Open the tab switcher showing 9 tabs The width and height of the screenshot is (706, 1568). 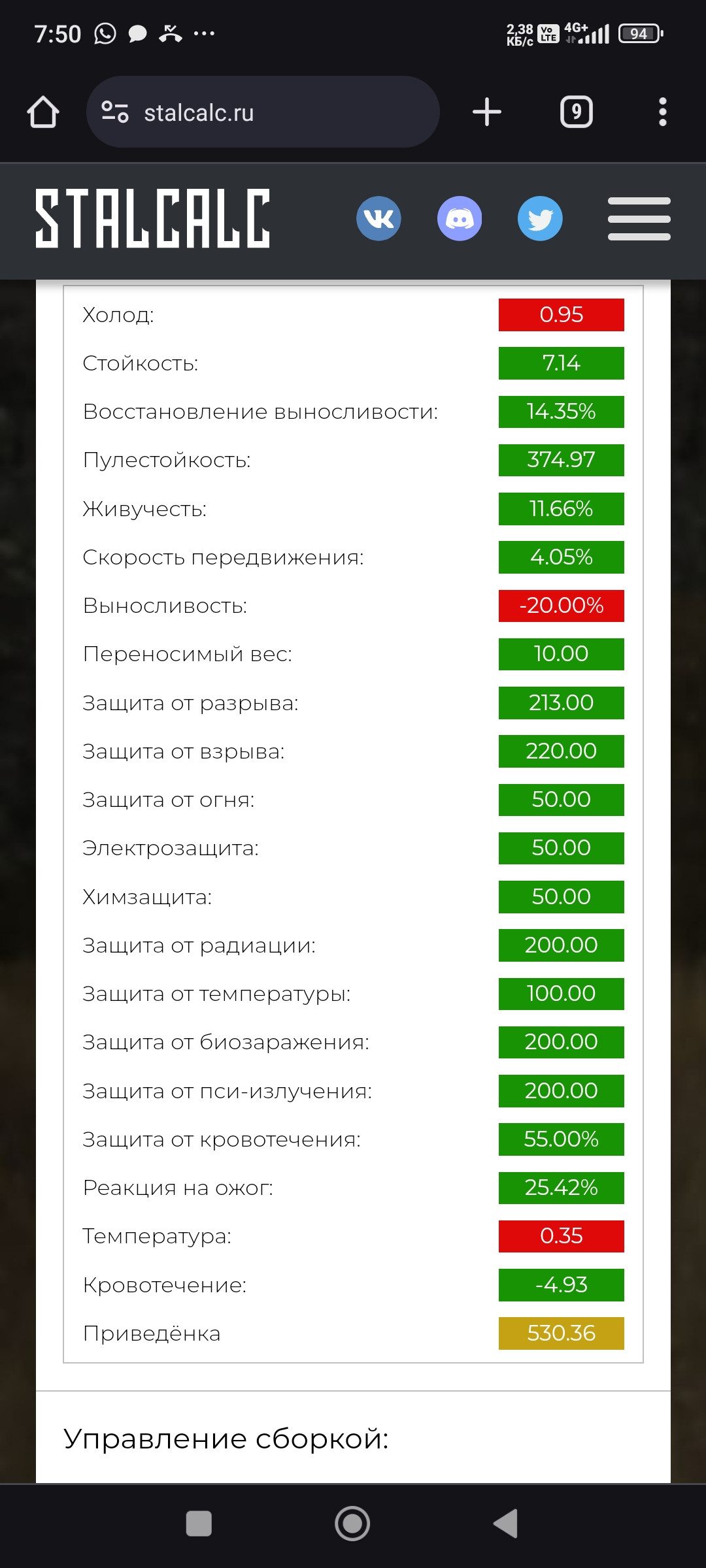tap(577, 112)
